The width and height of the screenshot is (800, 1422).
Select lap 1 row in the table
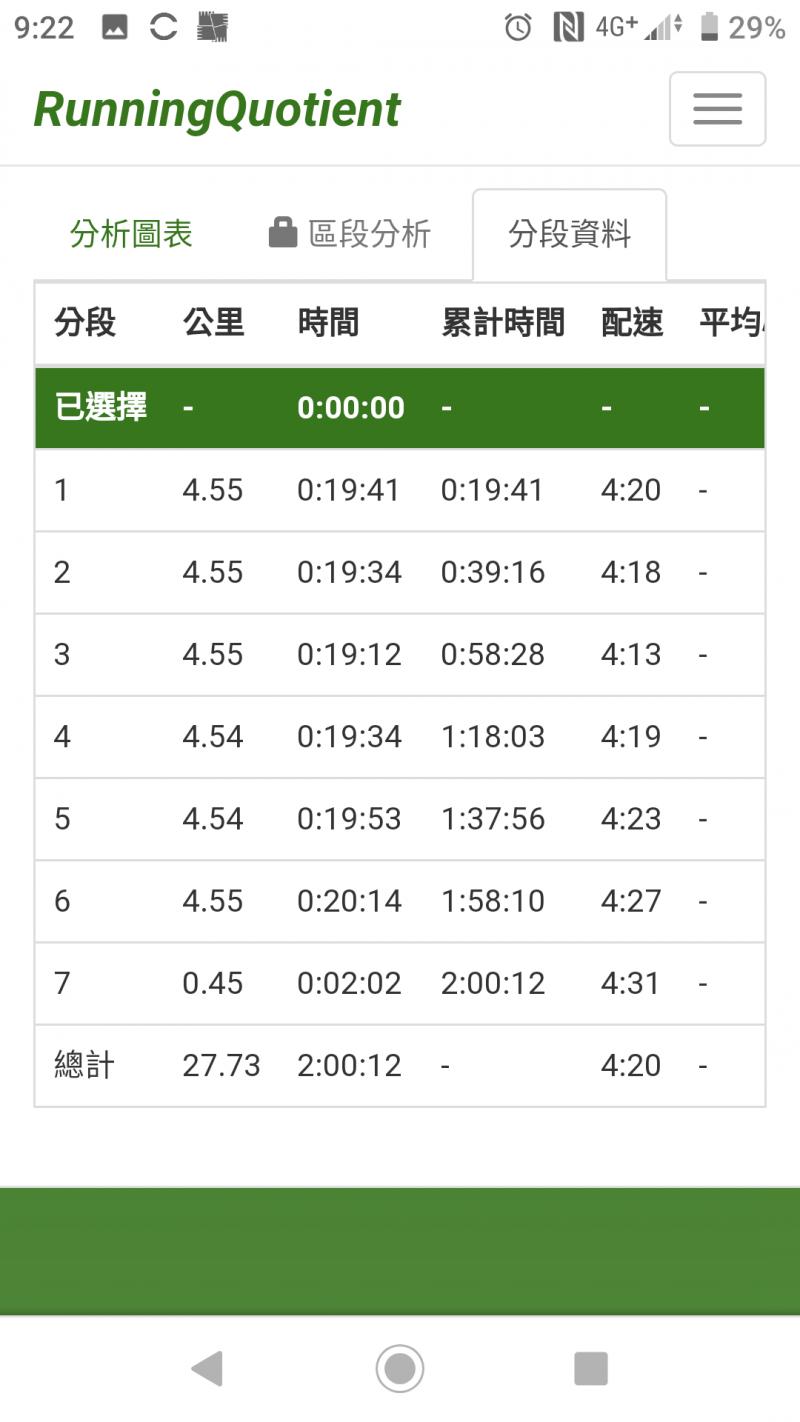399,490
